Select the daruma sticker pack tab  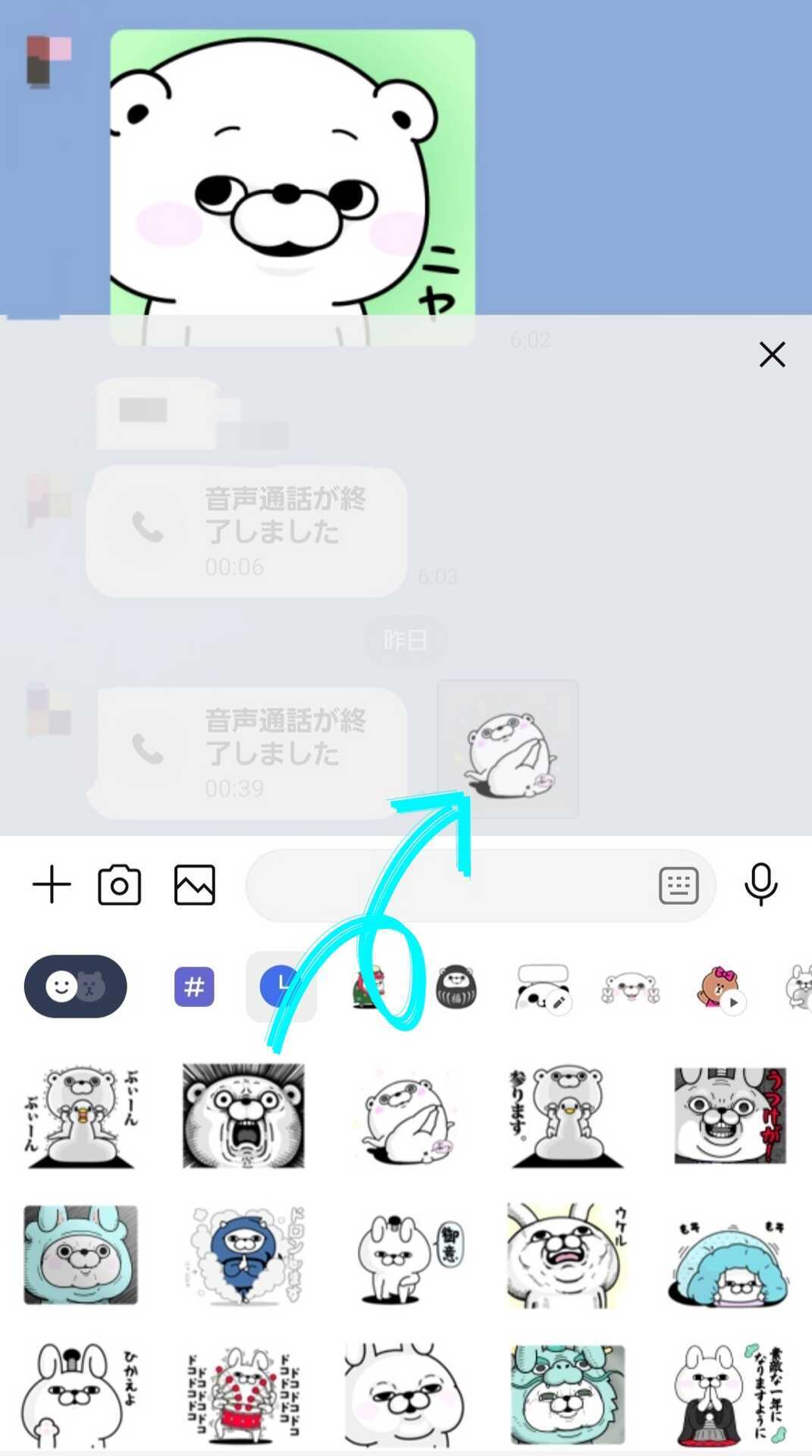click(456, 987)
